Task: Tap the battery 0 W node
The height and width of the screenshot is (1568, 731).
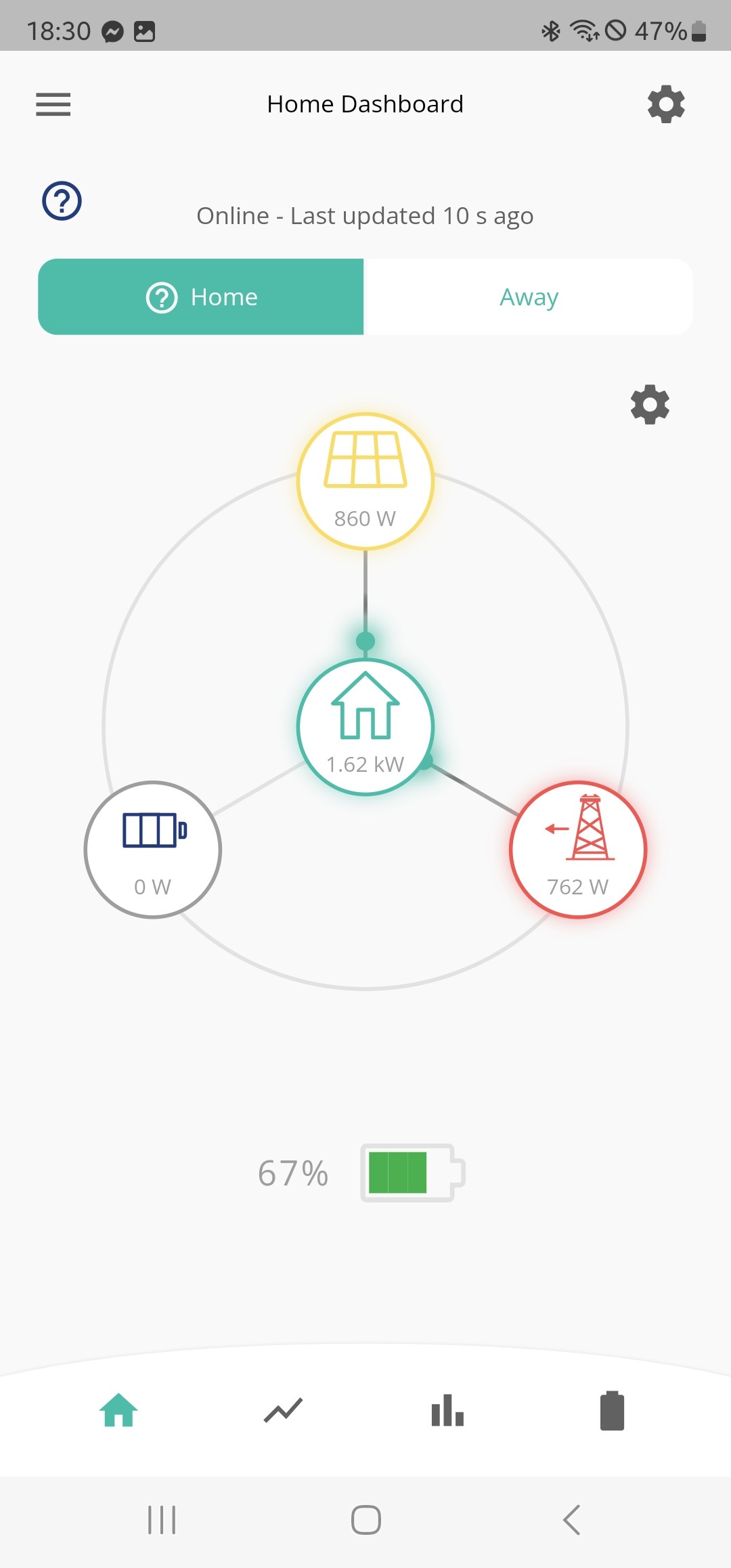Action: coord(153,850)
